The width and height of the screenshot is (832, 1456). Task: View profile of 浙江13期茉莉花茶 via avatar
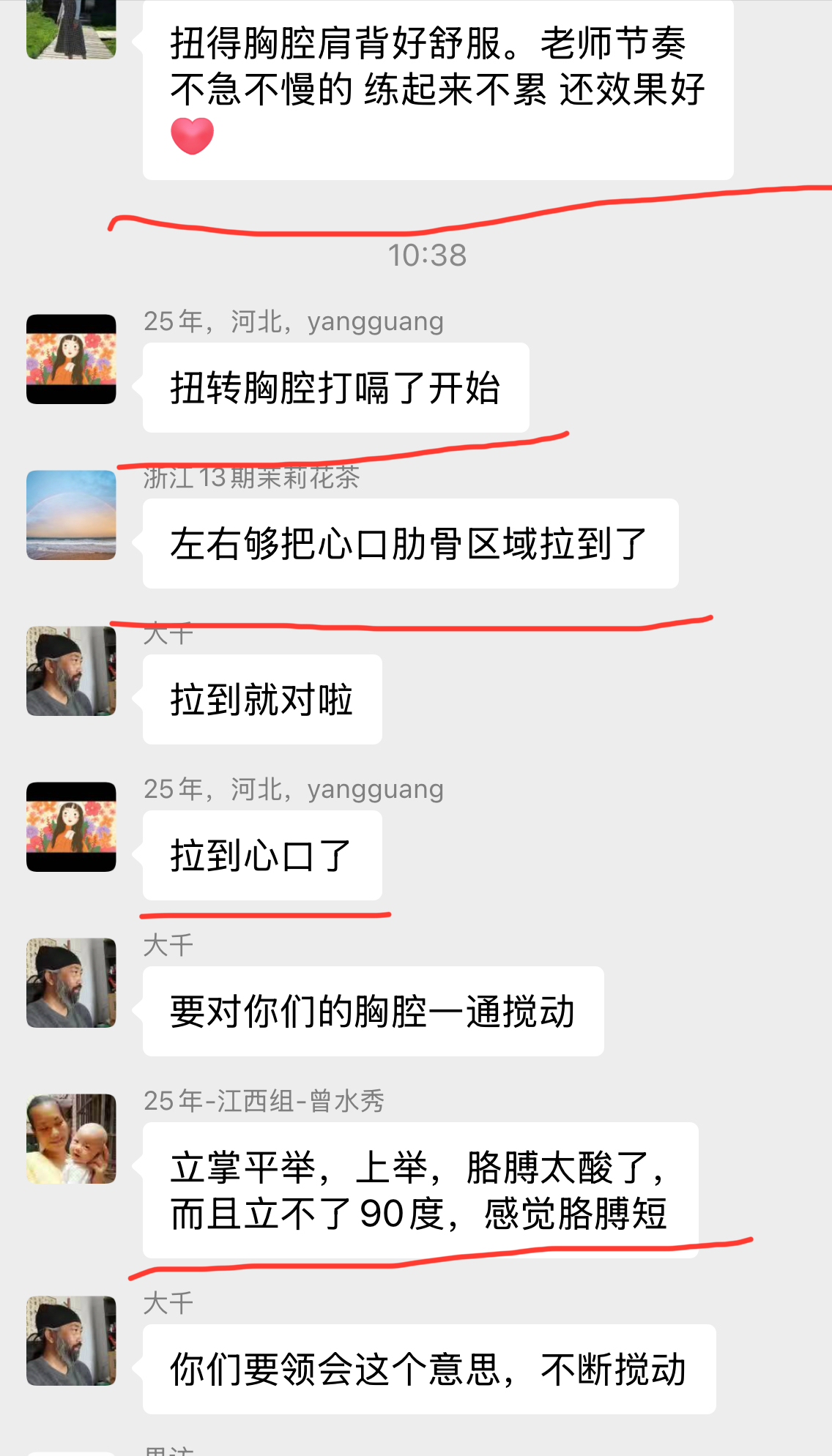(x=71, y=515)
